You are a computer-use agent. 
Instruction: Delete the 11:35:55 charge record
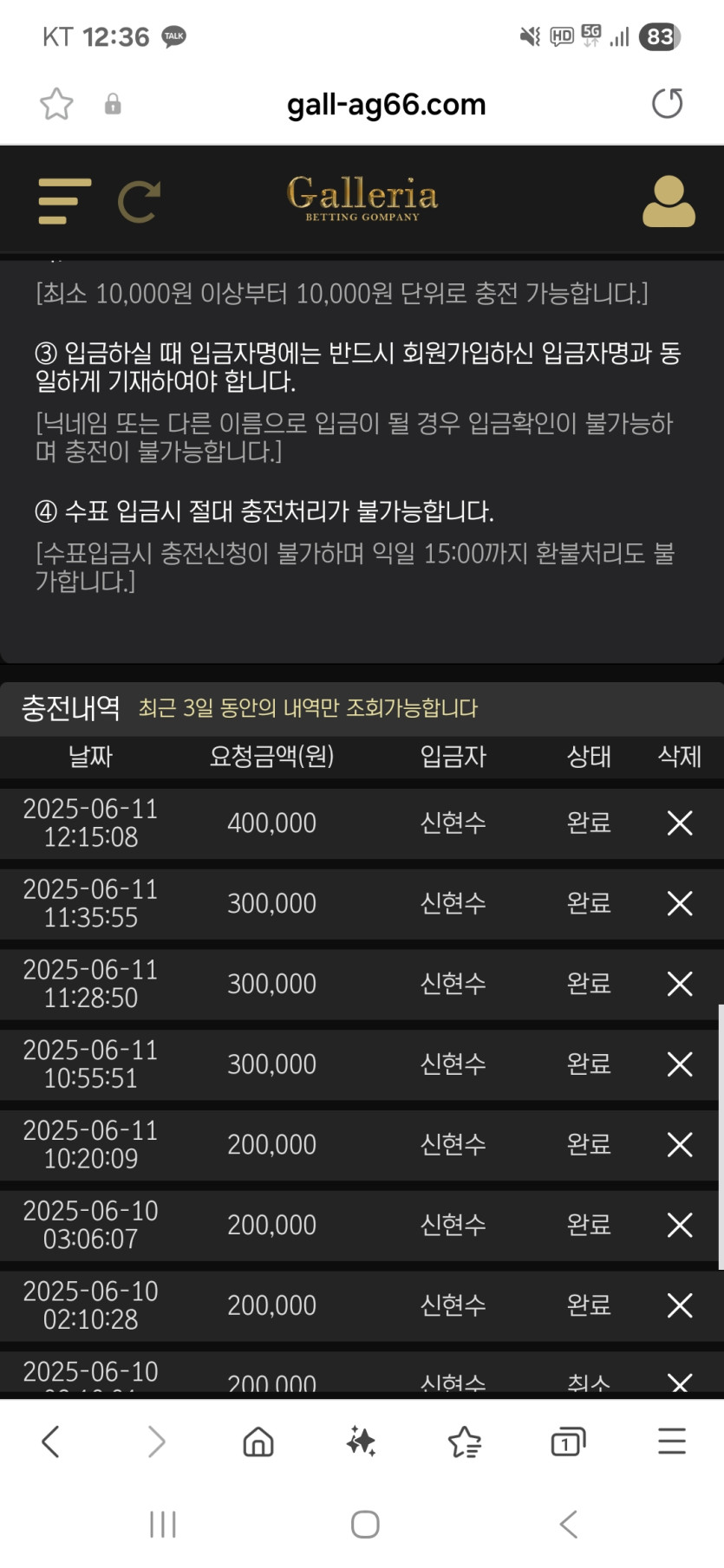coord(680,903)
